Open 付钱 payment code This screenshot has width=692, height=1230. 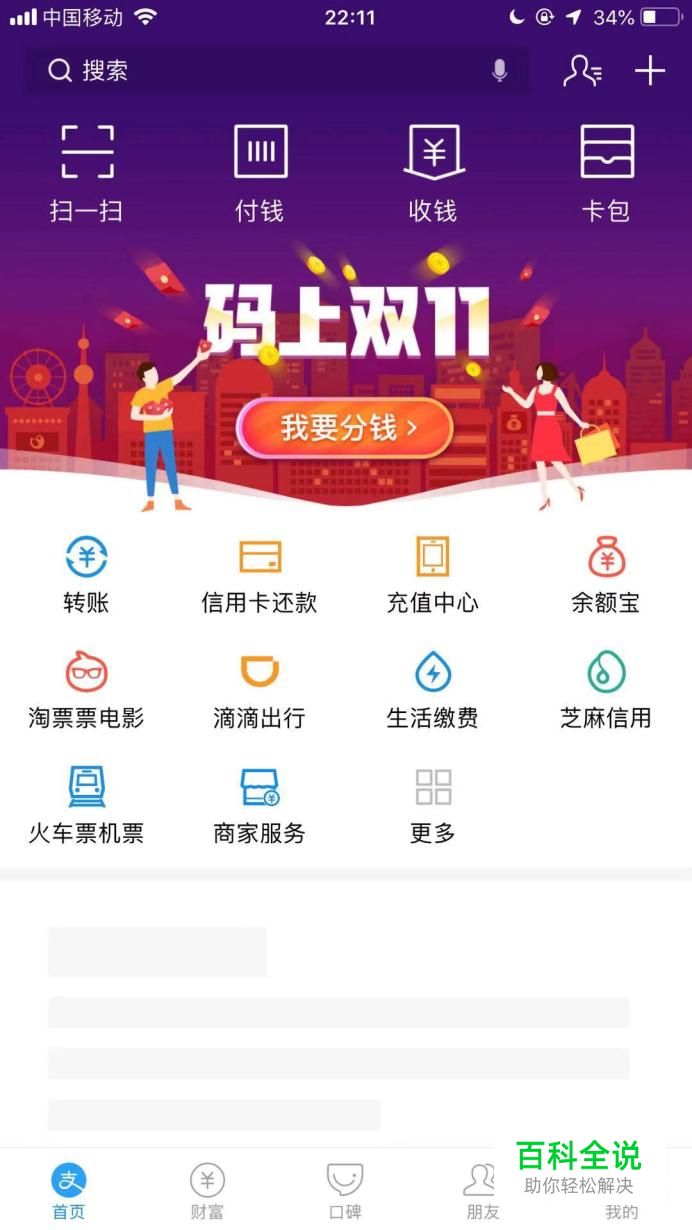point(260,171)
